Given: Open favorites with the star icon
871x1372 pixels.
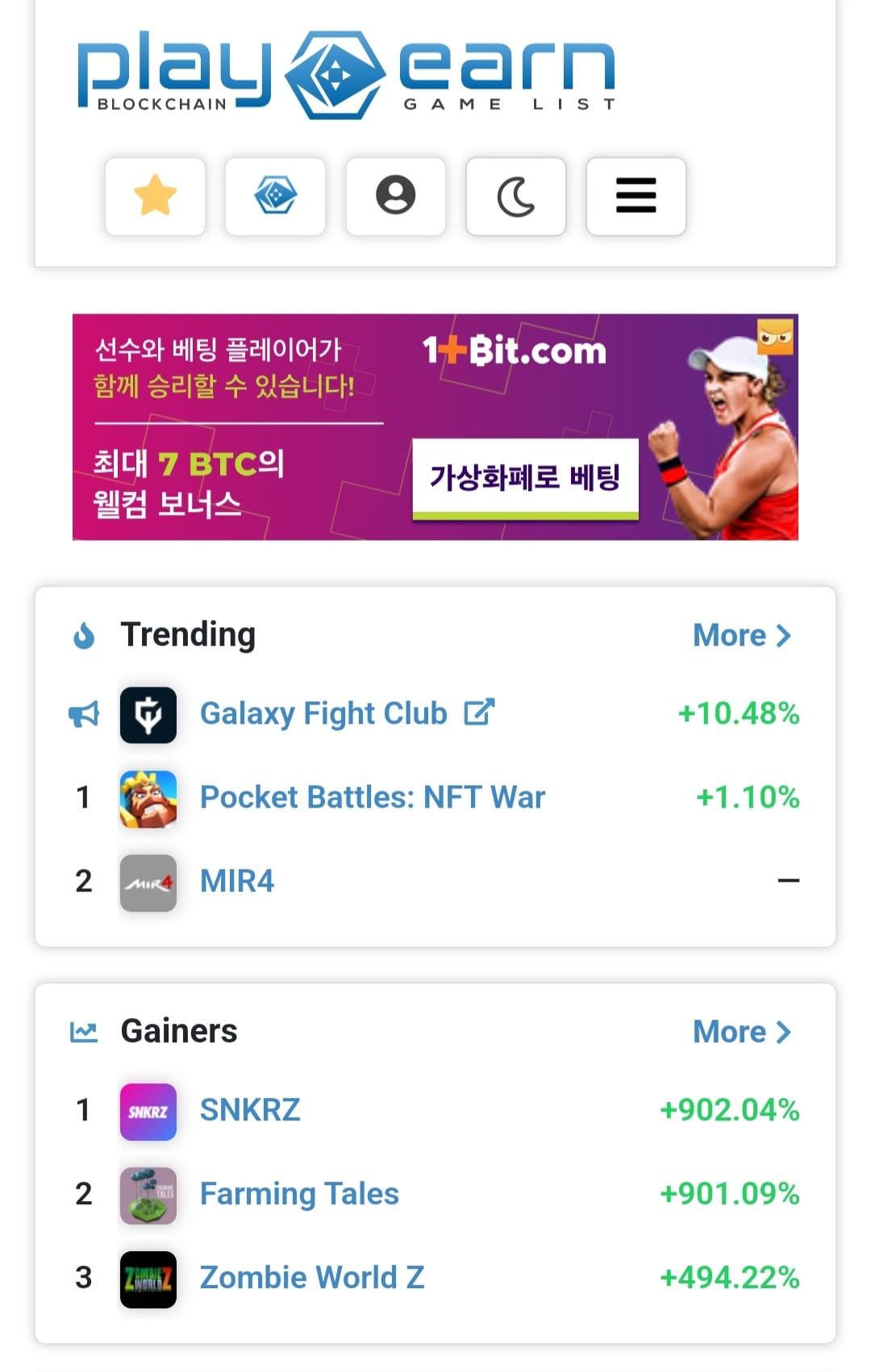Looking at the screenshot, I should (155, 197).
